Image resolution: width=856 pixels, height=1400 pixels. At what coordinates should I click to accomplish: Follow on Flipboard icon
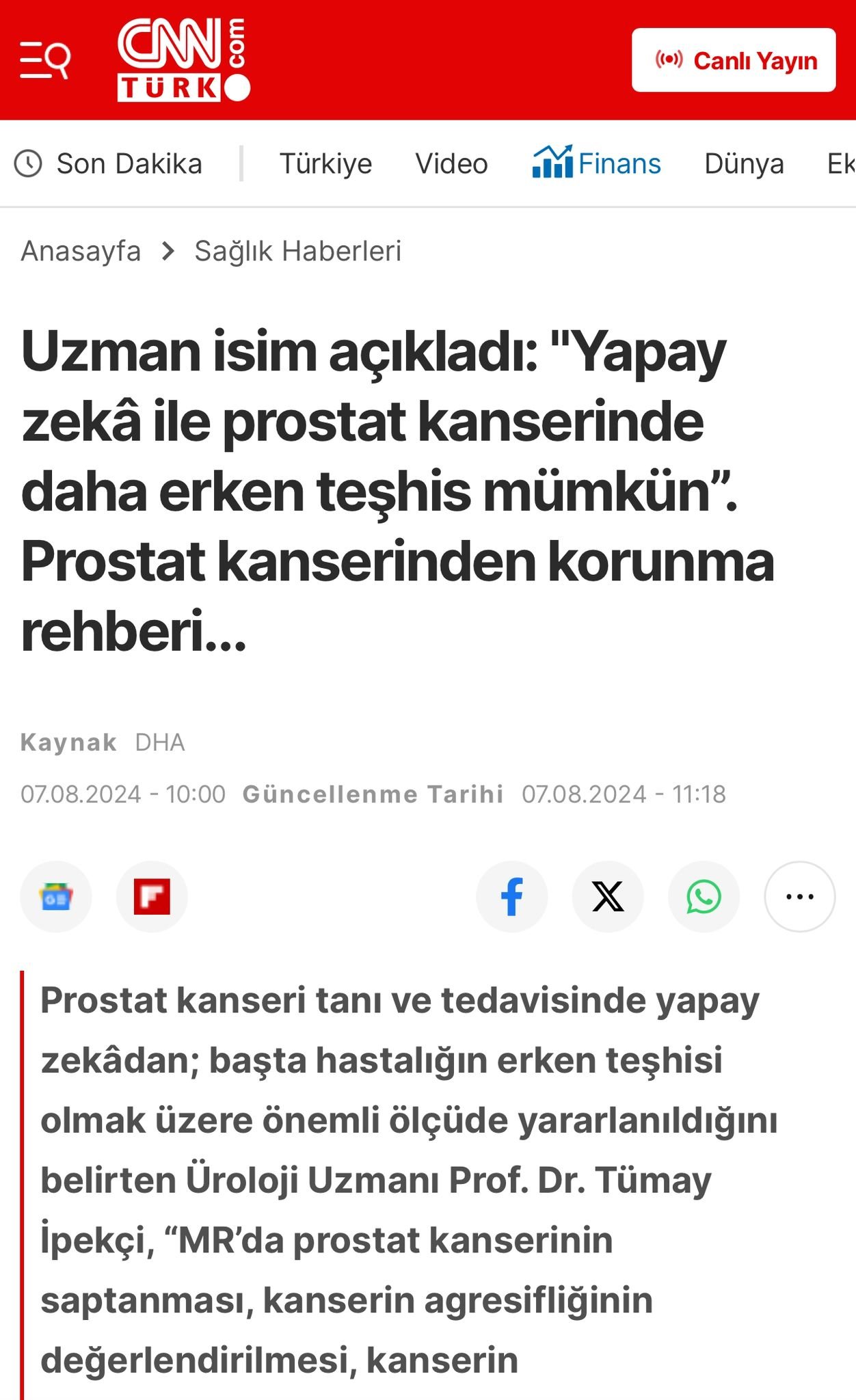tap(152, 897)
